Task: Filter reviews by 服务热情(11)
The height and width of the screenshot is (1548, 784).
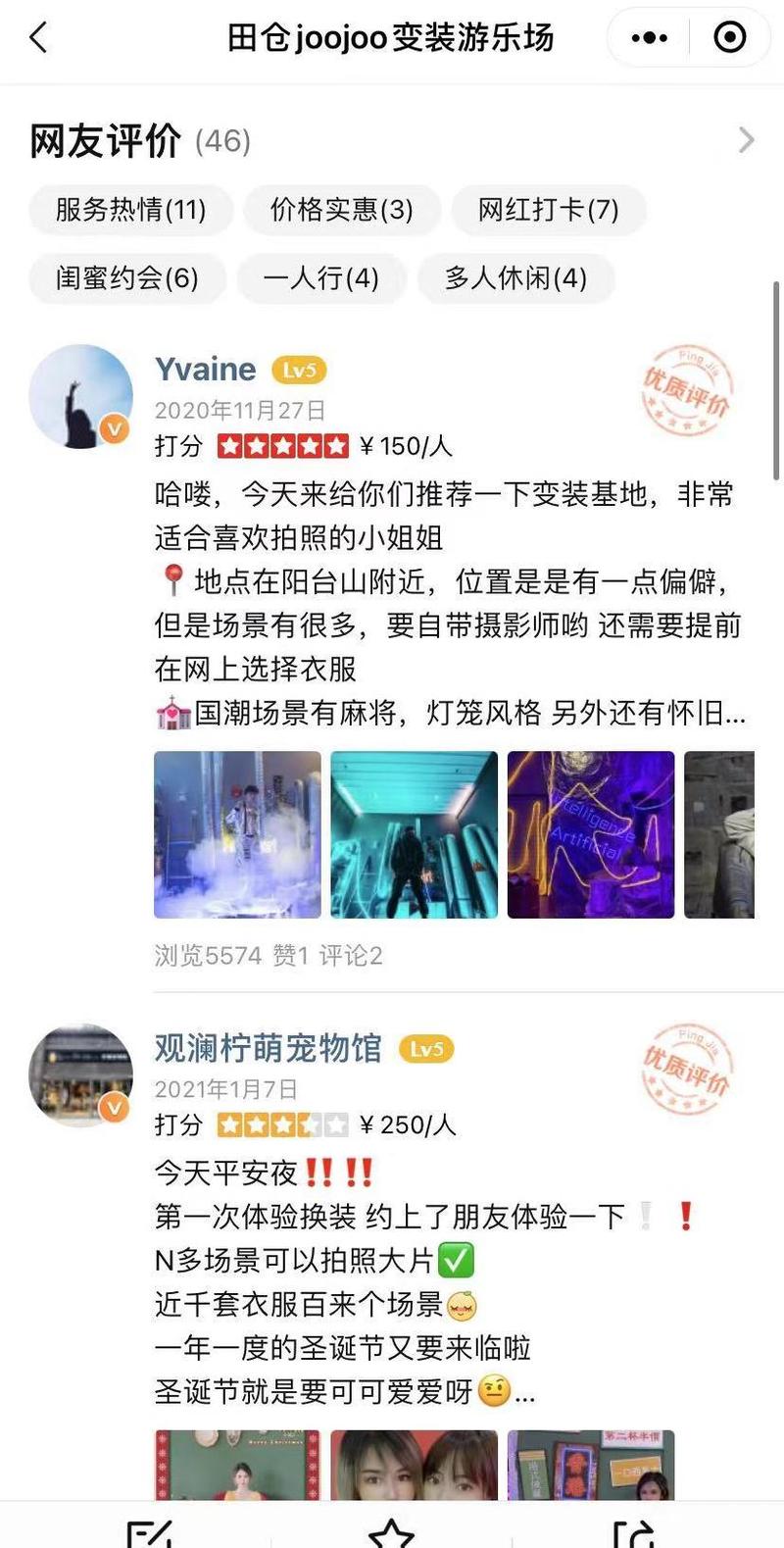Action: click(130, 209)
